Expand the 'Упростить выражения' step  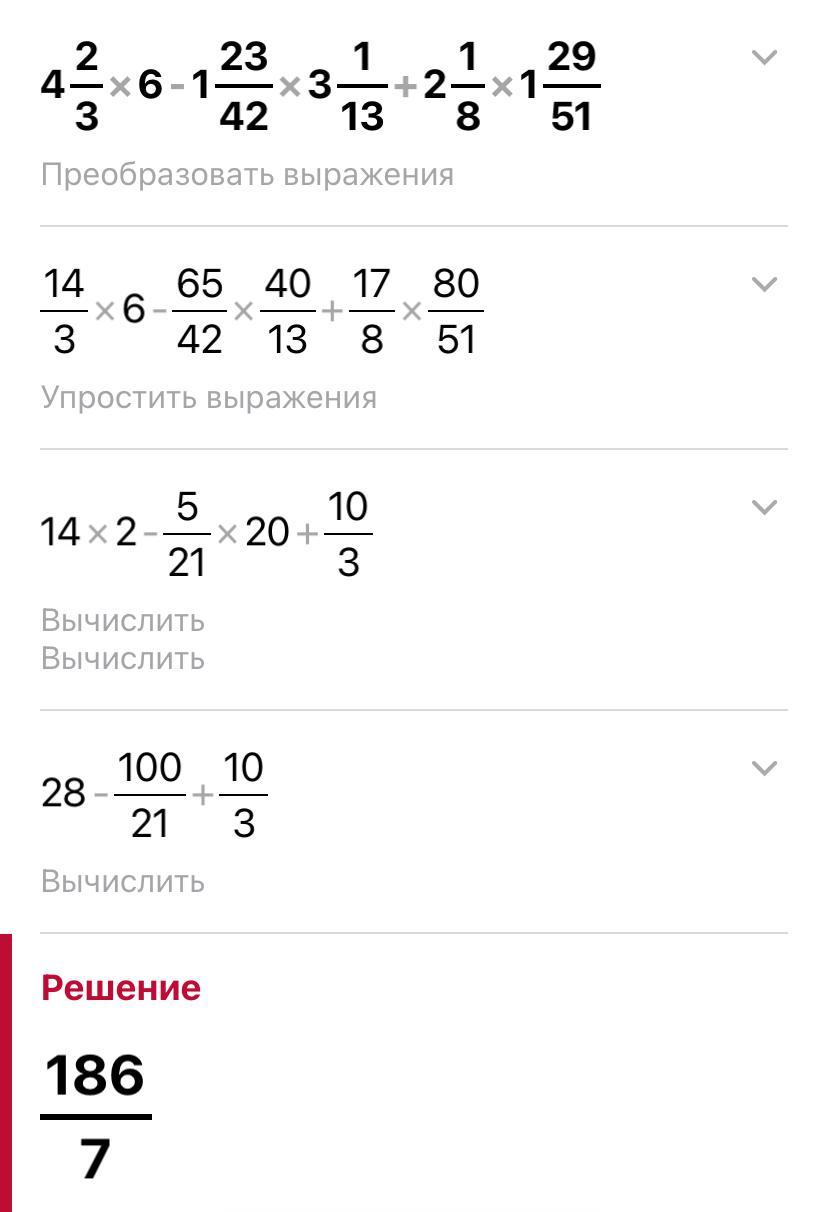click(x=764, y=285)
